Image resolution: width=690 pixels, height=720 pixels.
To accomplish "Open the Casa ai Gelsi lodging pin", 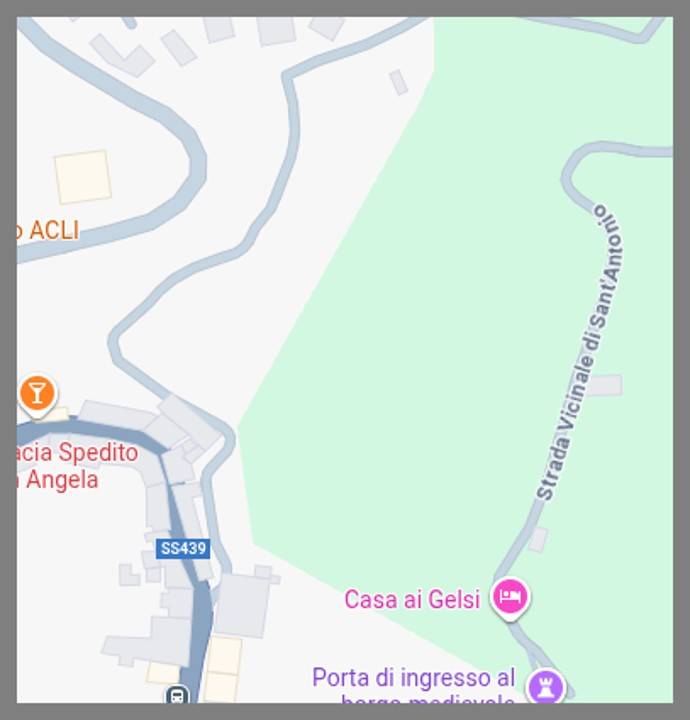I will click(510, 598).
